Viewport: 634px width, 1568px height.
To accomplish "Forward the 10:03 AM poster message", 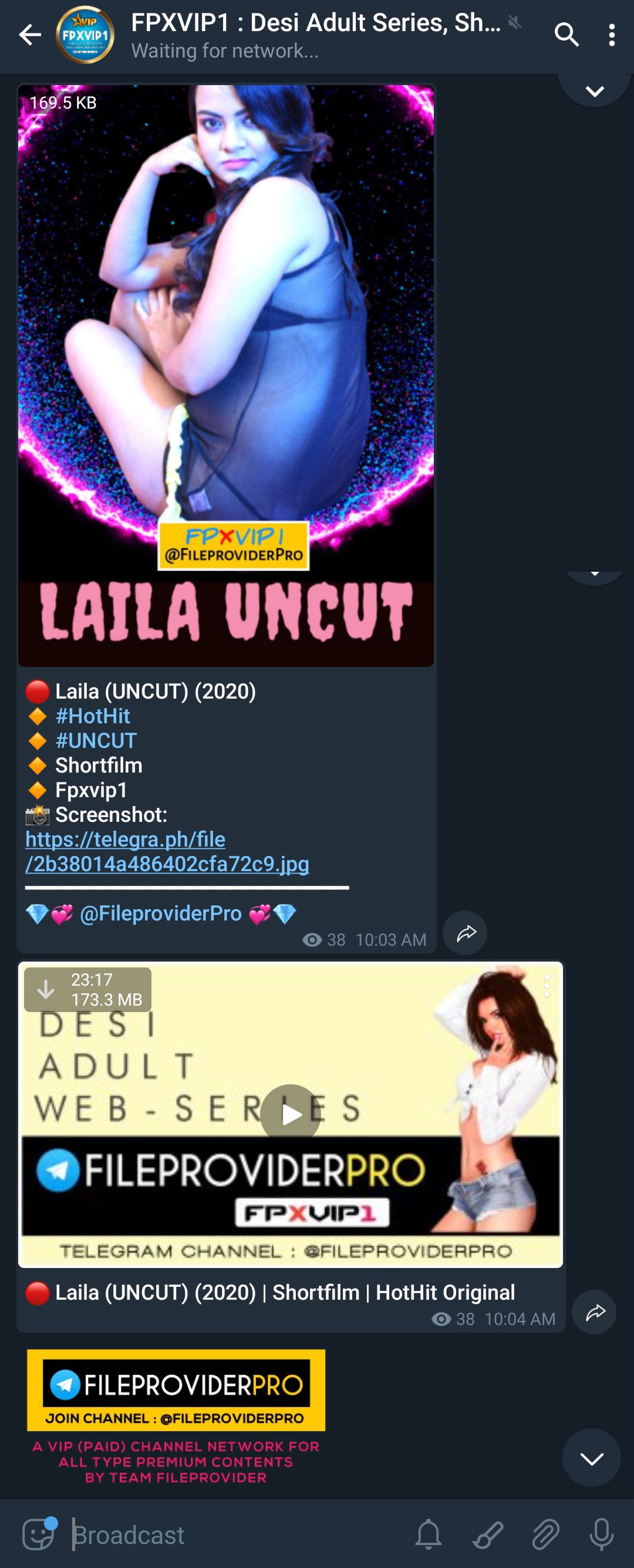I will (465, 933).
